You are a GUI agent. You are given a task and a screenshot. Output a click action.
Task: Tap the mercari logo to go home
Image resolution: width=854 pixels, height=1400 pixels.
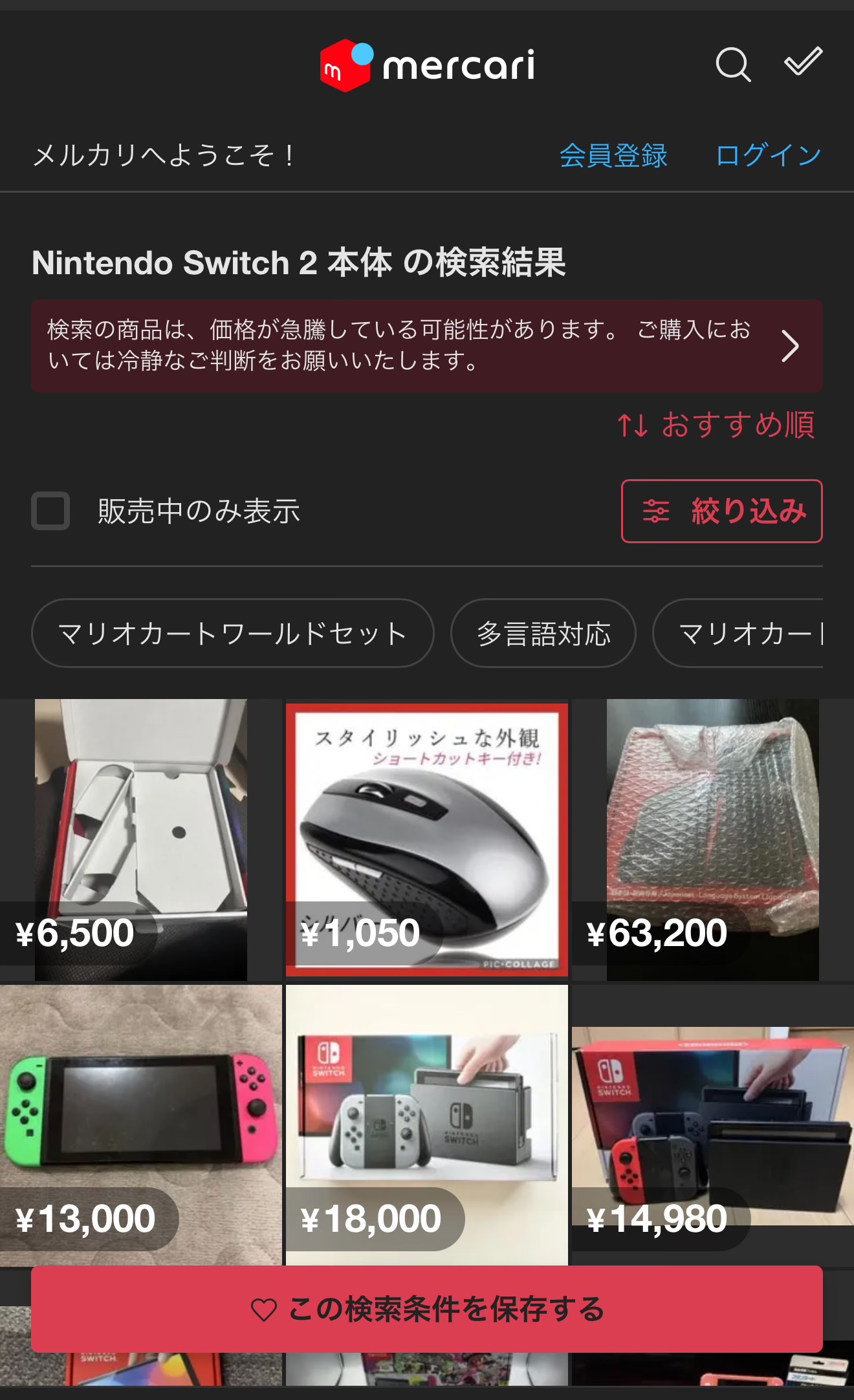(x=427, y=65)
